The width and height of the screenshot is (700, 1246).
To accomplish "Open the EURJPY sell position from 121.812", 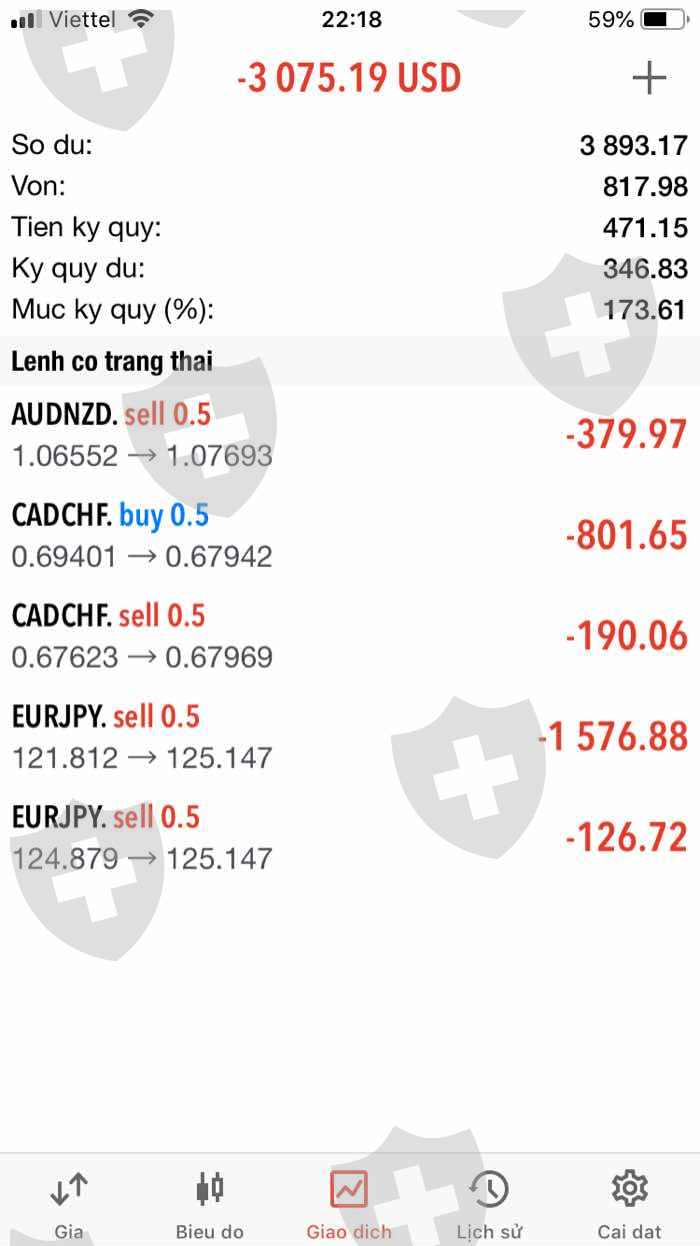I will click(350, 738).
